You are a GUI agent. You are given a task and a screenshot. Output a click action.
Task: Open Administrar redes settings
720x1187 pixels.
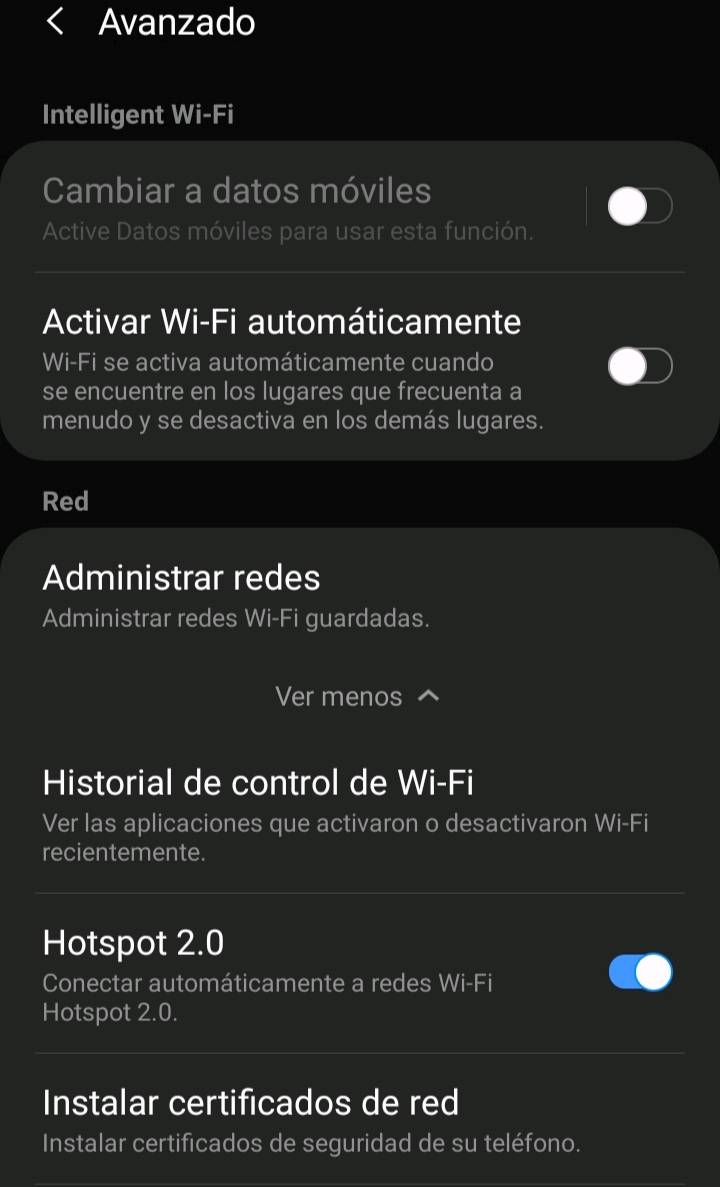pos(180,578)
